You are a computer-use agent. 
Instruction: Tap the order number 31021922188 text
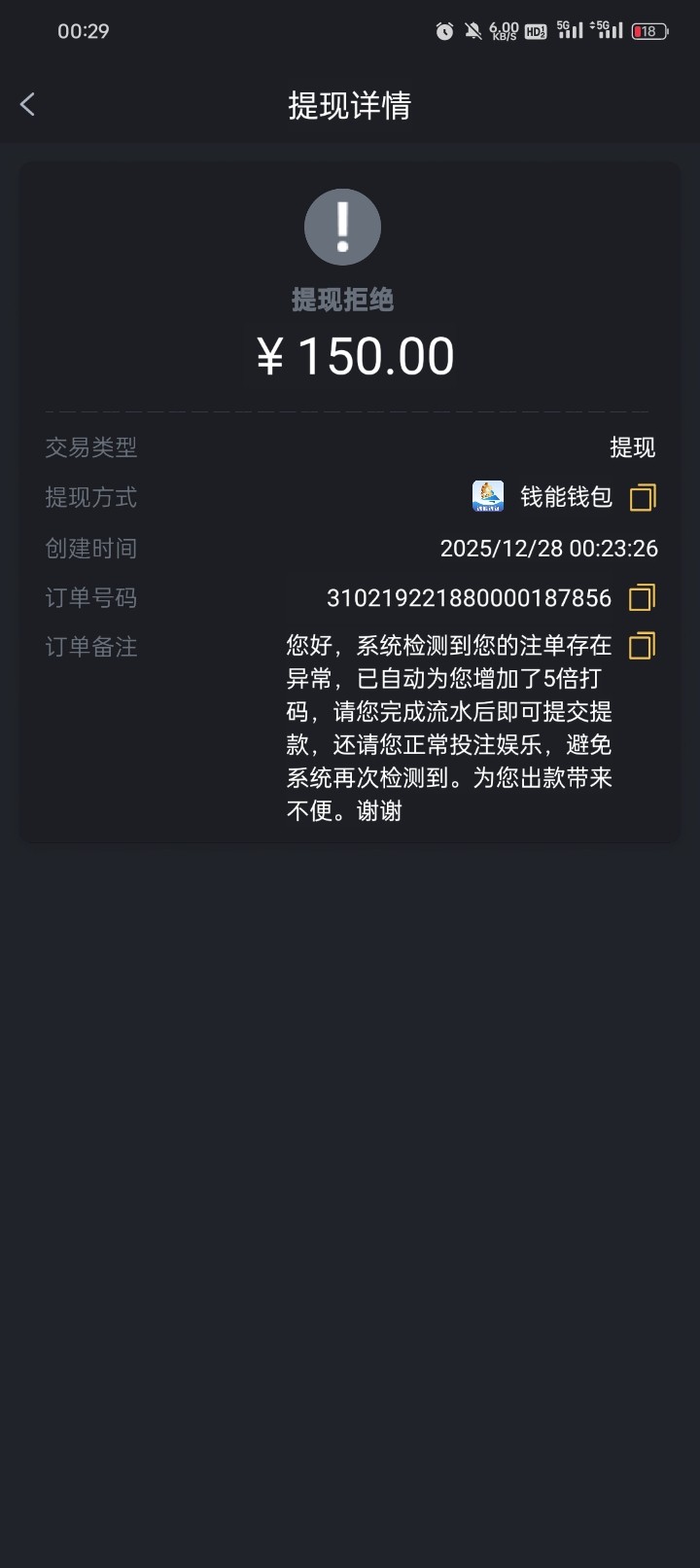[x=470, y=598]
